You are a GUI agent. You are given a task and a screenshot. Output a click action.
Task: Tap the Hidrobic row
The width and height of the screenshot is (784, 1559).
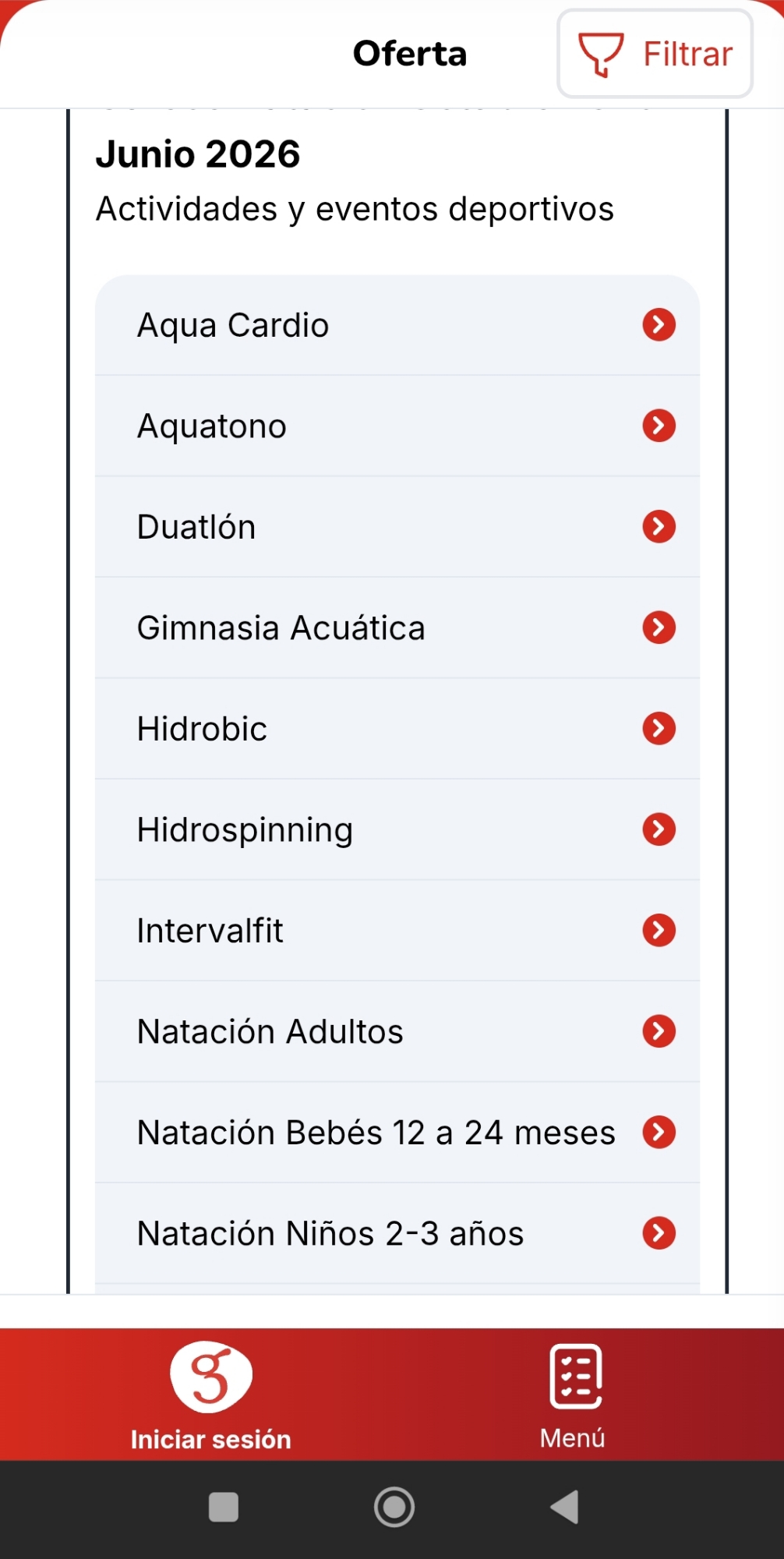[x=397, y=729]
